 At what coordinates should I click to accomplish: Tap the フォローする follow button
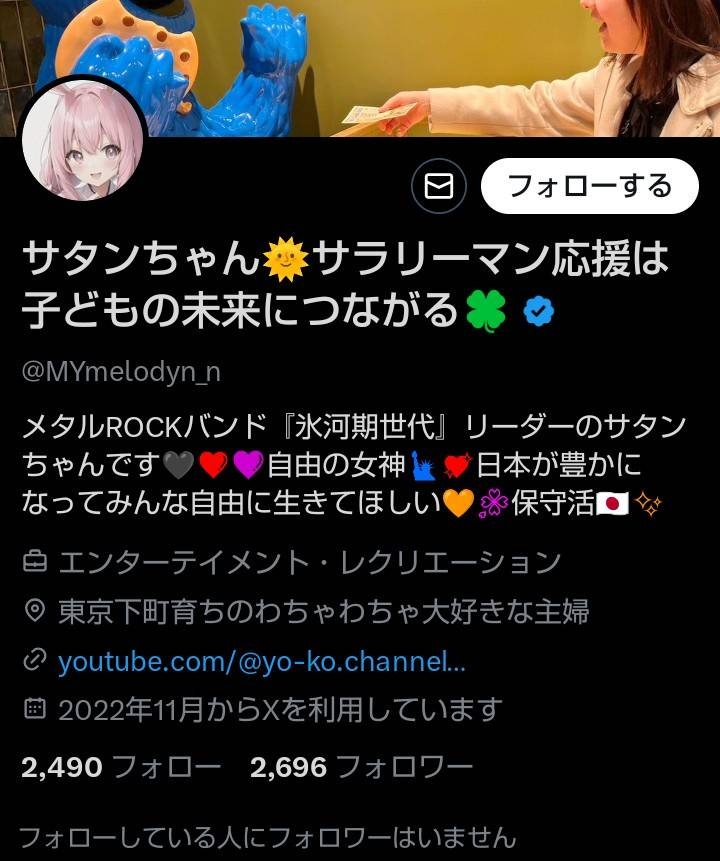point(589,186)
